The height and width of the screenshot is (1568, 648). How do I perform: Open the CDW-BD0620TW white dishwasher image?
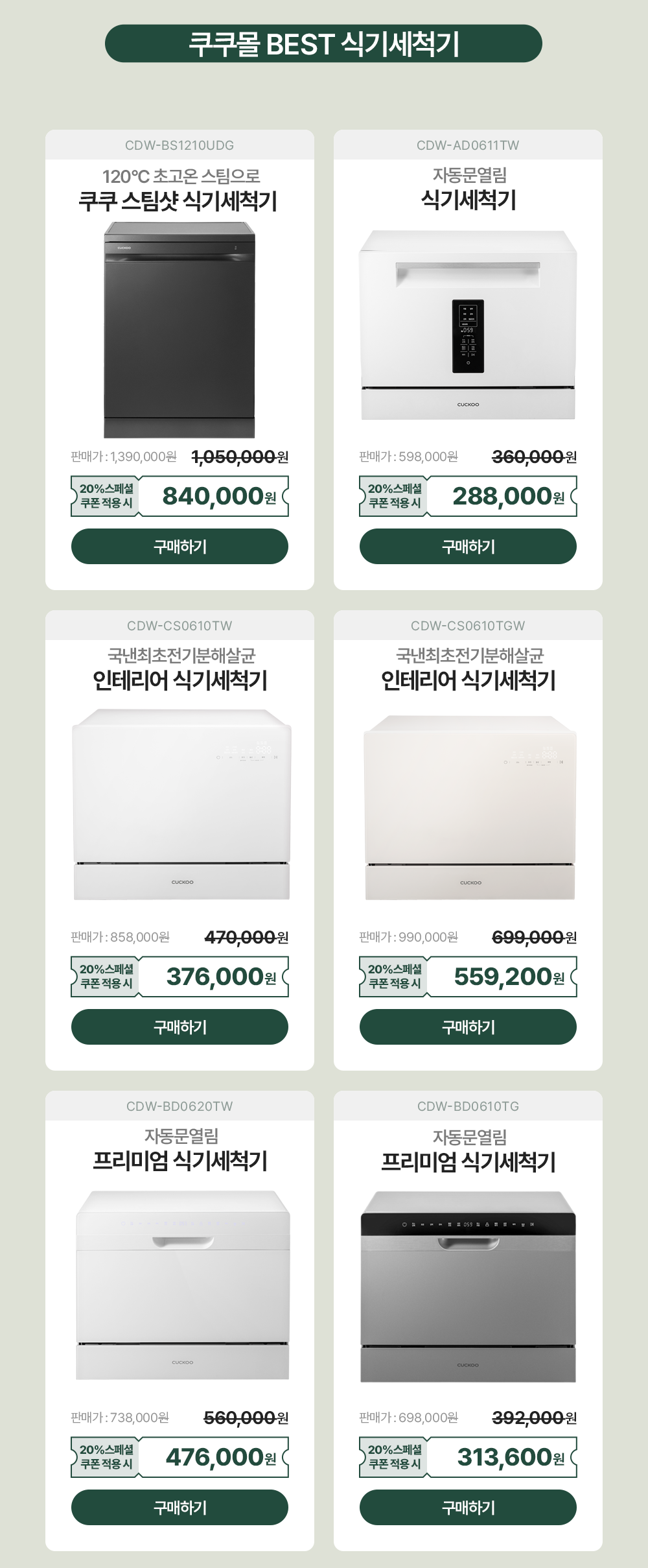click(x=183, y=1285)
